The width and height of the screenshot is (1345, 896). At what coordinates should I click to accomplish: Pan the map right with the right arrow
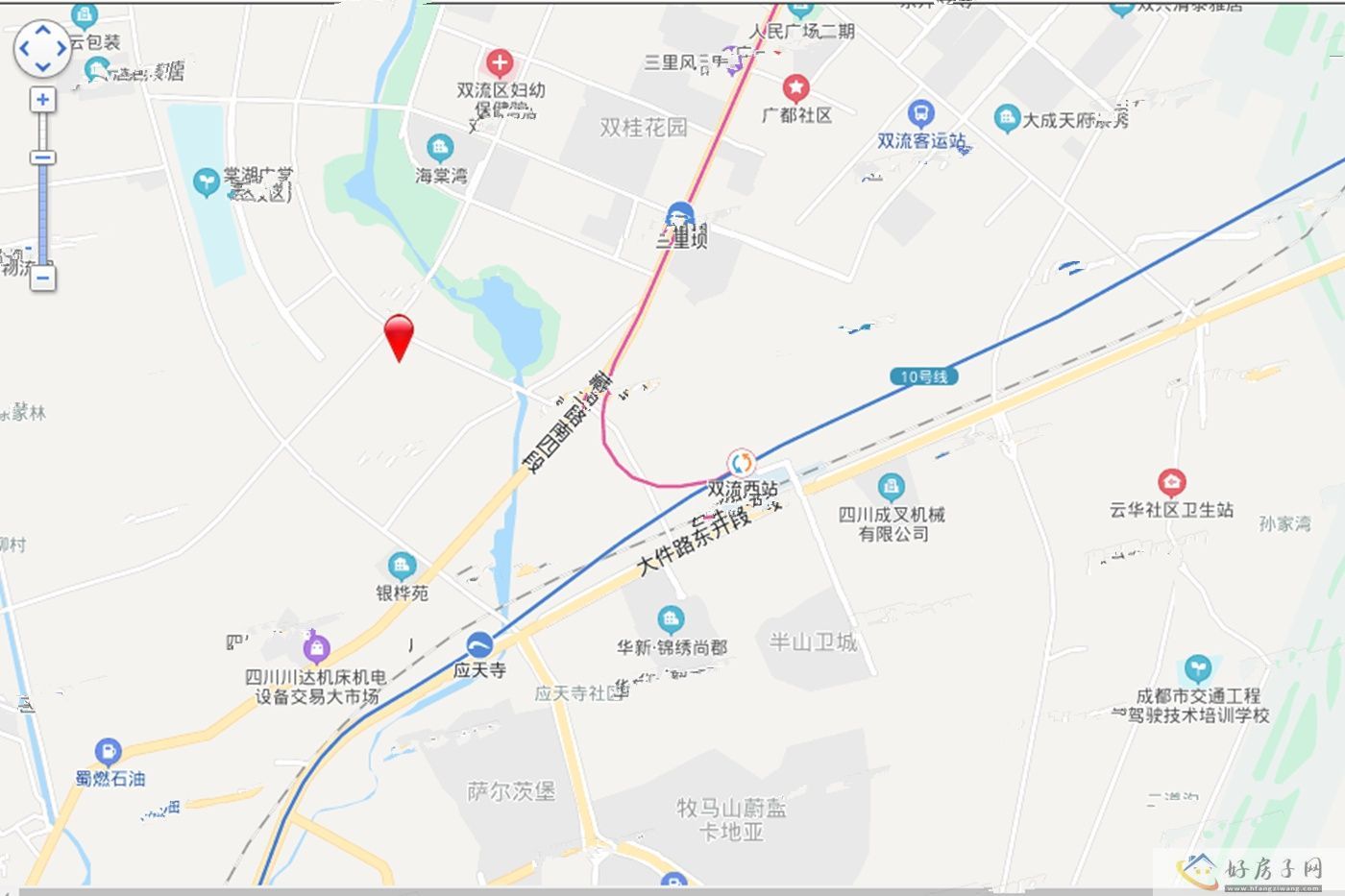[x=61, y=48]
